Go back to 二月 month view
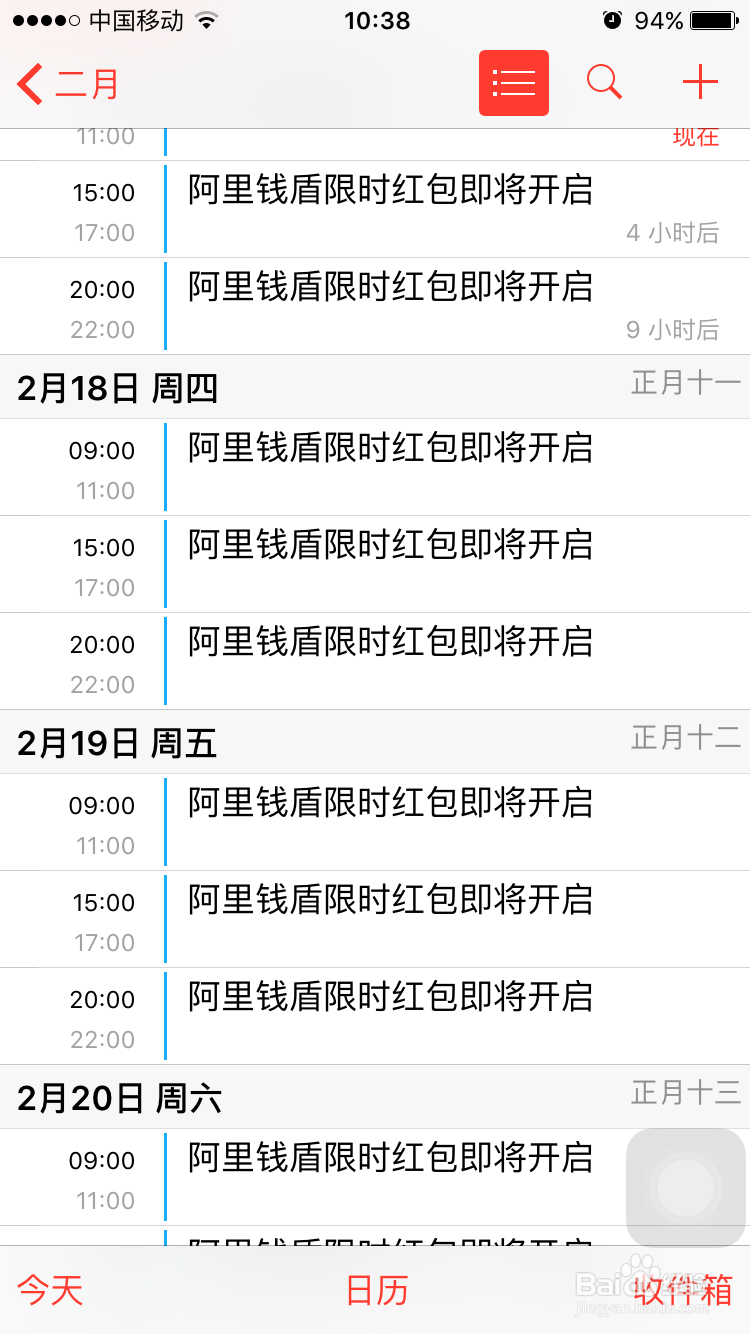This screenshot has height=1334, width=750. click(68, 84)
